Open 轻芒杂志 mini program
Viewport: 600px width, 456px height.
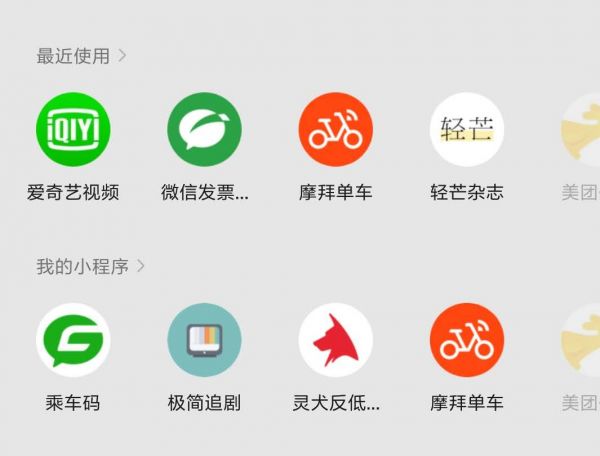point(467,130)
